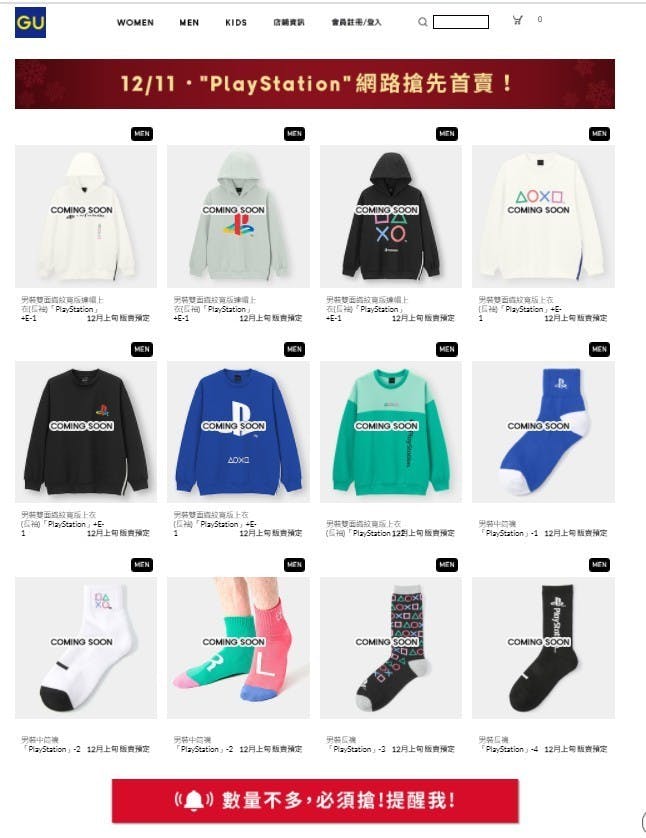Open the blue PlayStation socks product
The width and height of the screenshot is (646, 838).
[x=542, y=432]
